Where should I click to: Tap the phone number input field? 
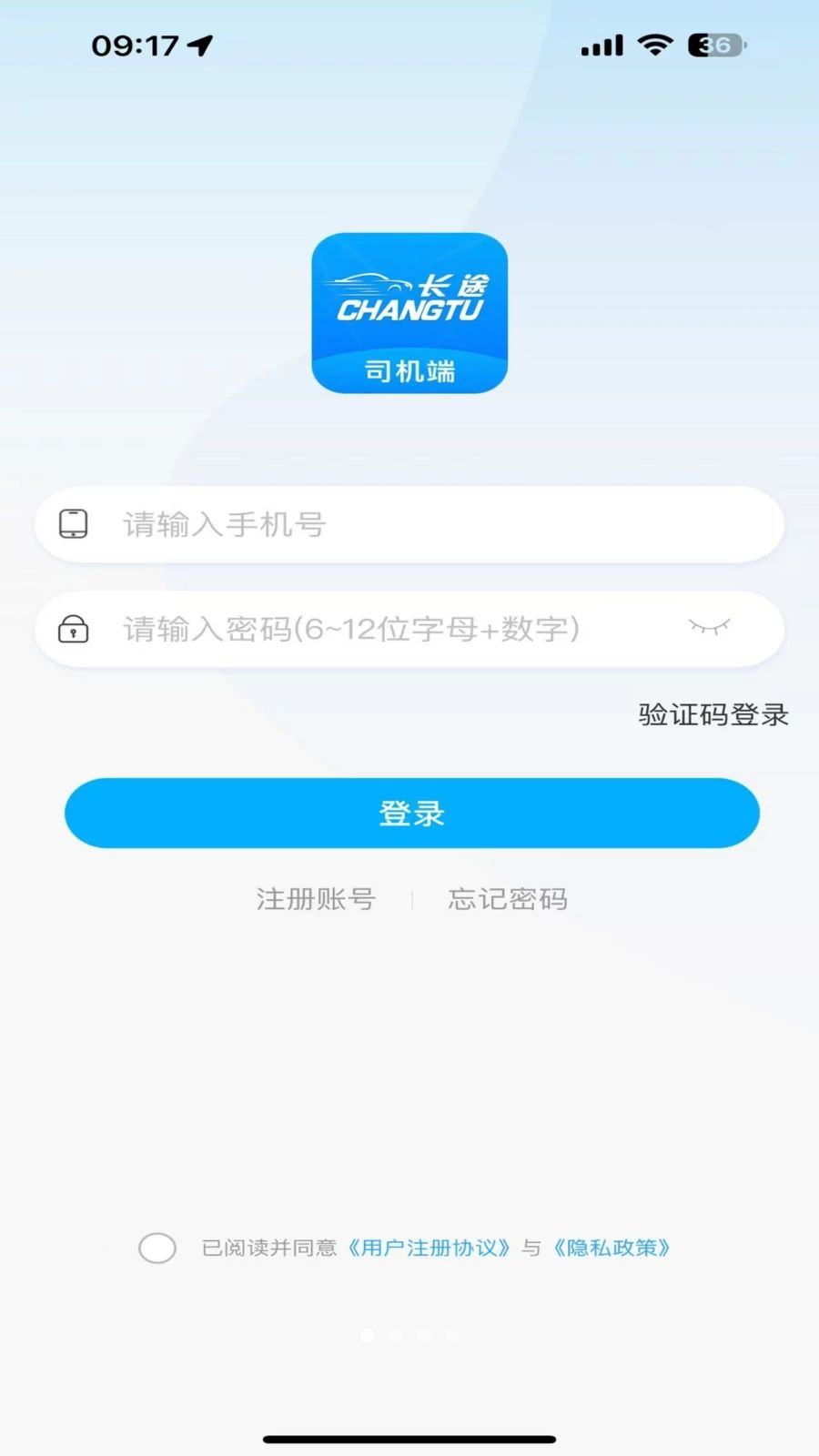[x=409, y=524]
